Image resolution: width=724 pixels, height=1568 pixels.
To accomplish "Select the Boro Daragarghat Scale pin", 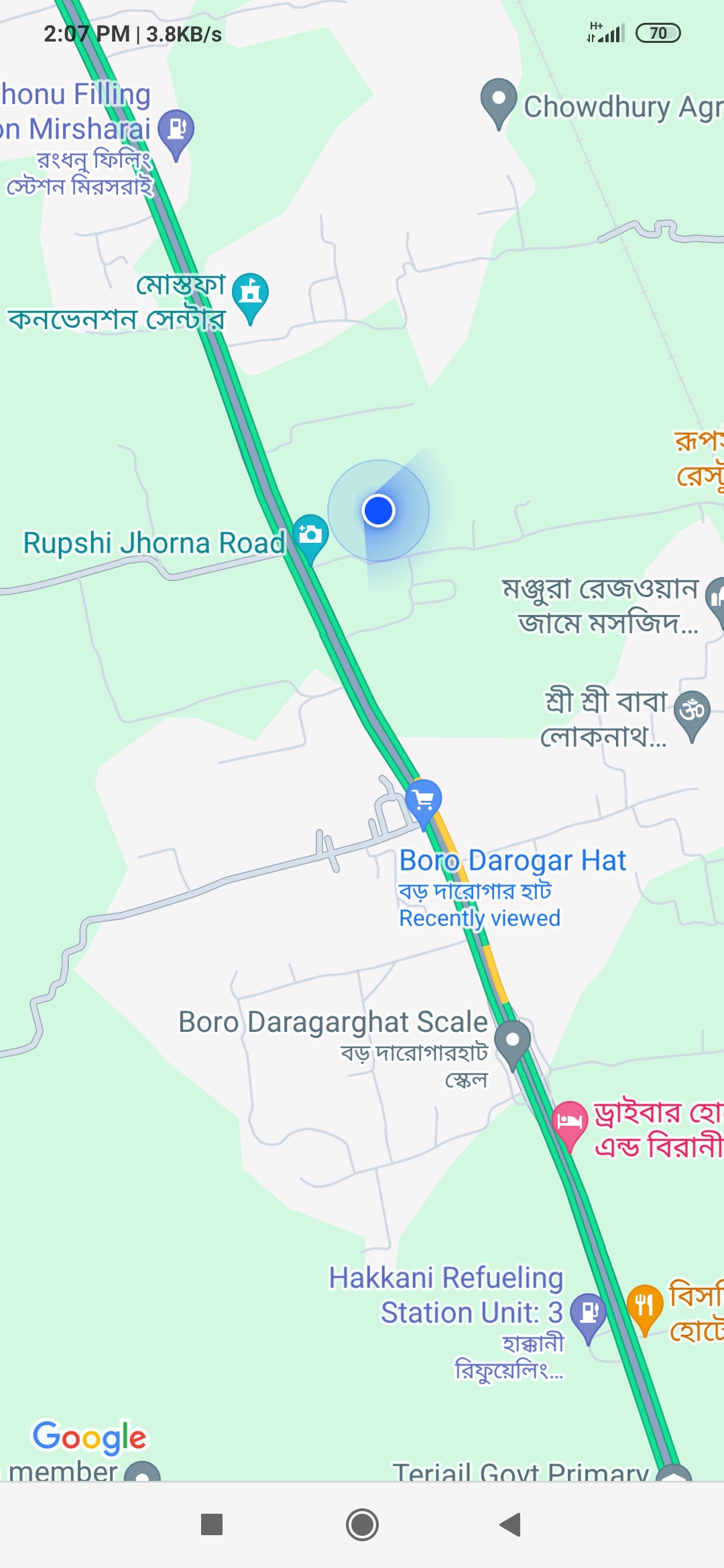I will click(513, 1041).
